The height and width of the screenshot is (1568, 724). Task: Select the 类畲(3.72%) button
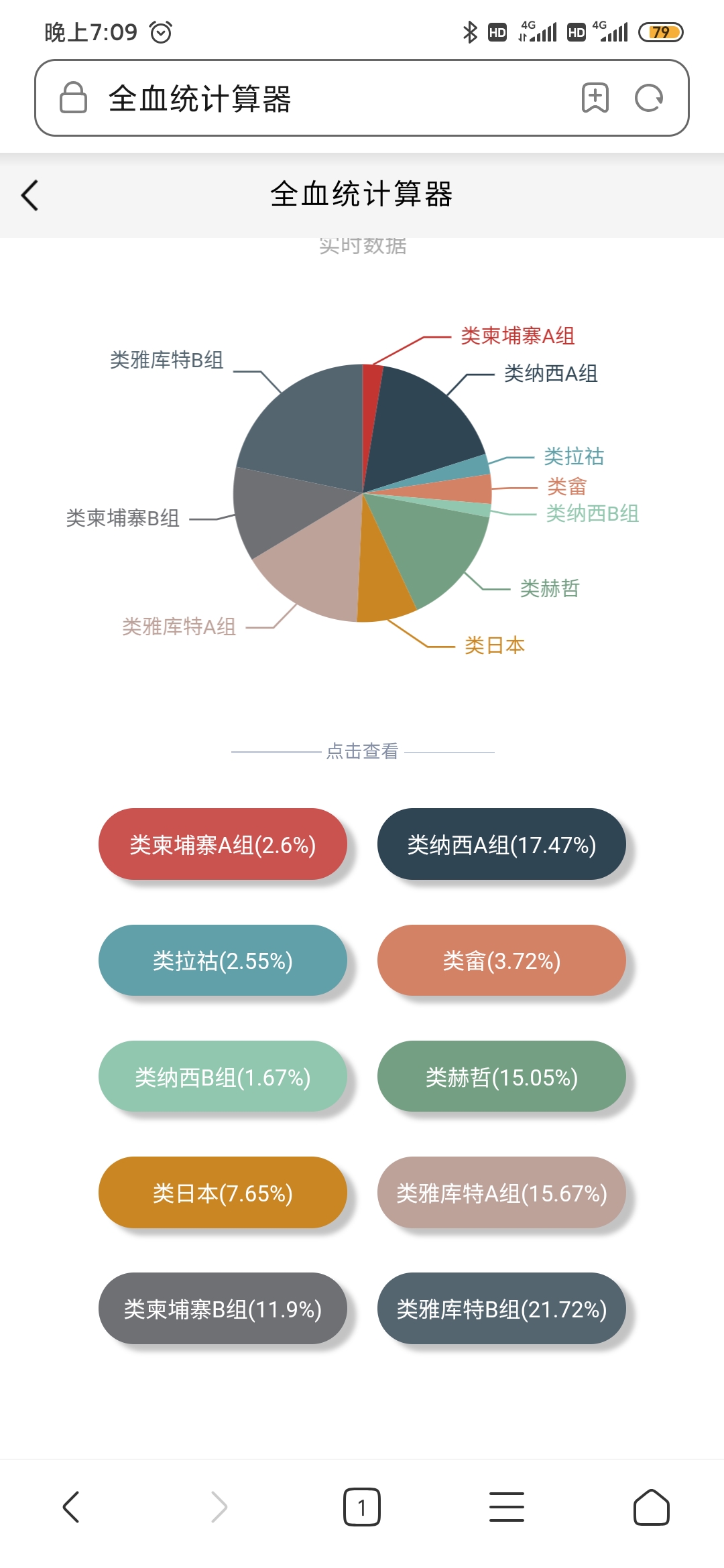point(501,960)
